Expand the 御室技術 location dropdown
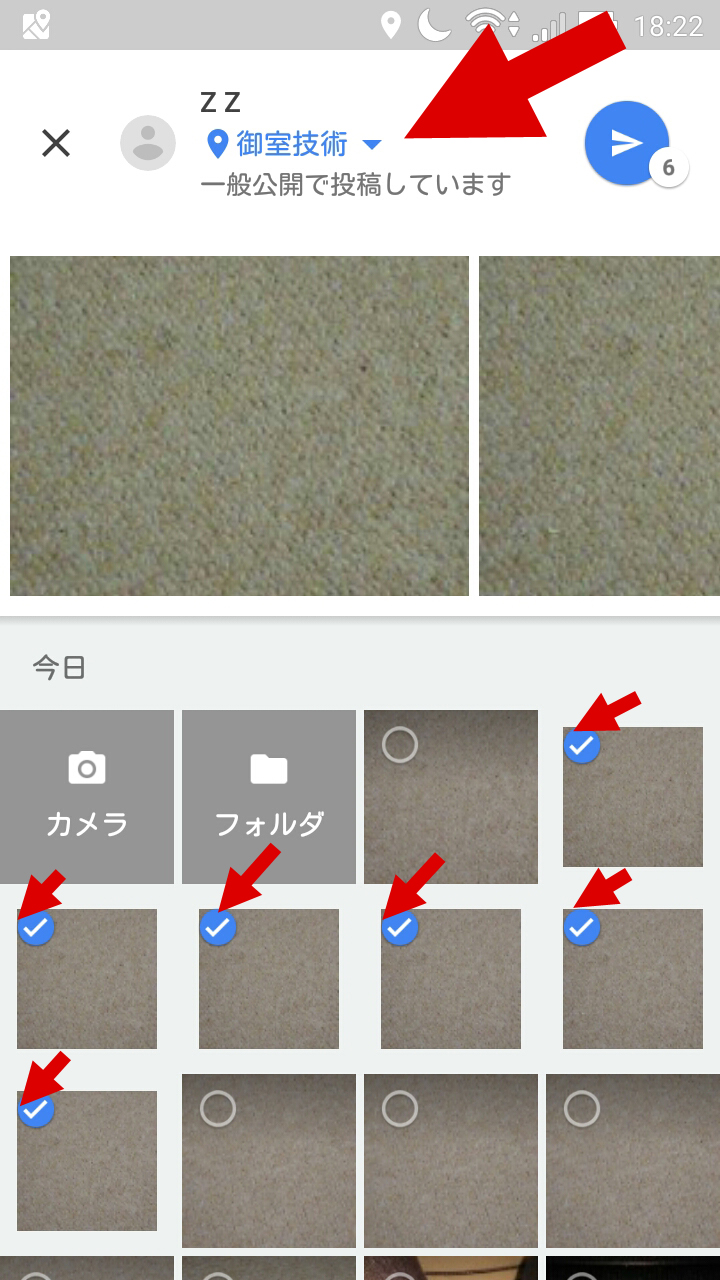The height and width of the screenshot is (1280, 720). click(371, 145)
